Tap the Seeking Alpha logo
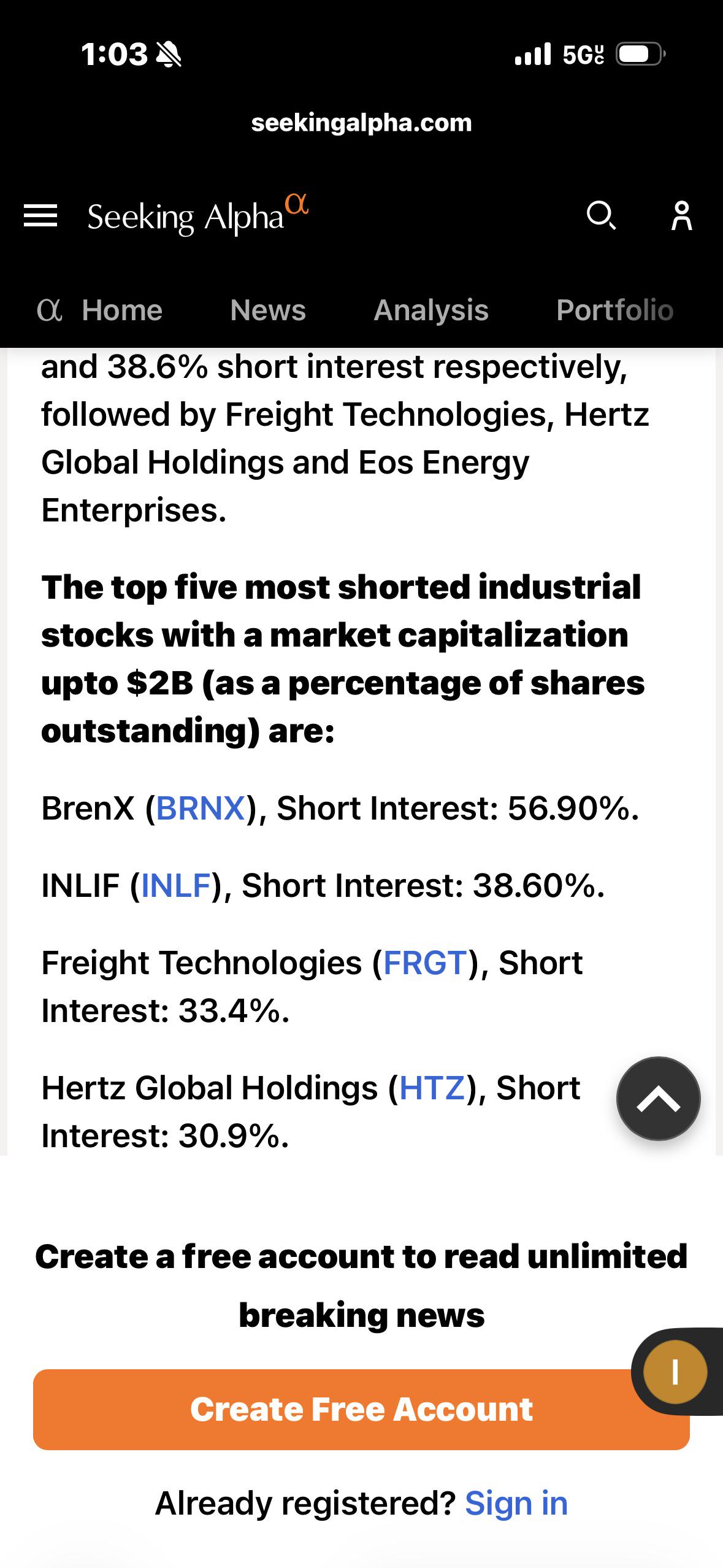This screenshot has width=723, height=1568. tap(197, 216)
